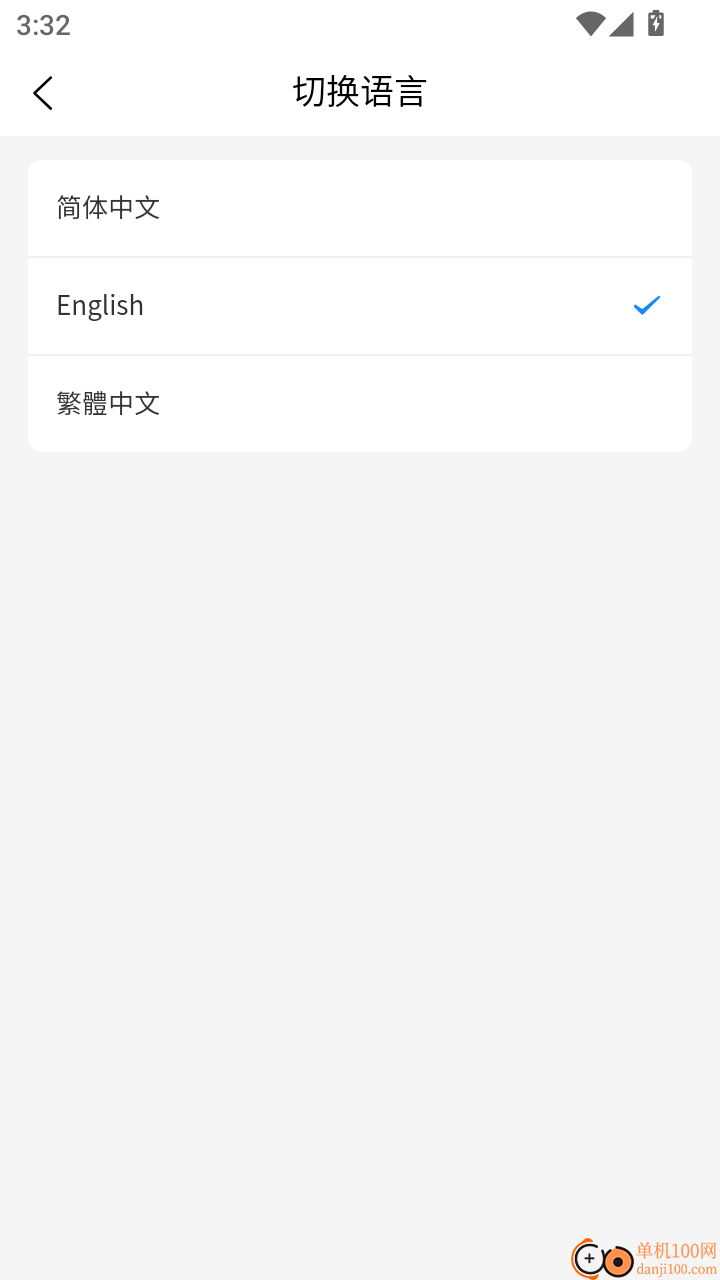Select 繁體中文 as the language
The width and height of the screenshot is (720, 1280).
coord(360,403)
